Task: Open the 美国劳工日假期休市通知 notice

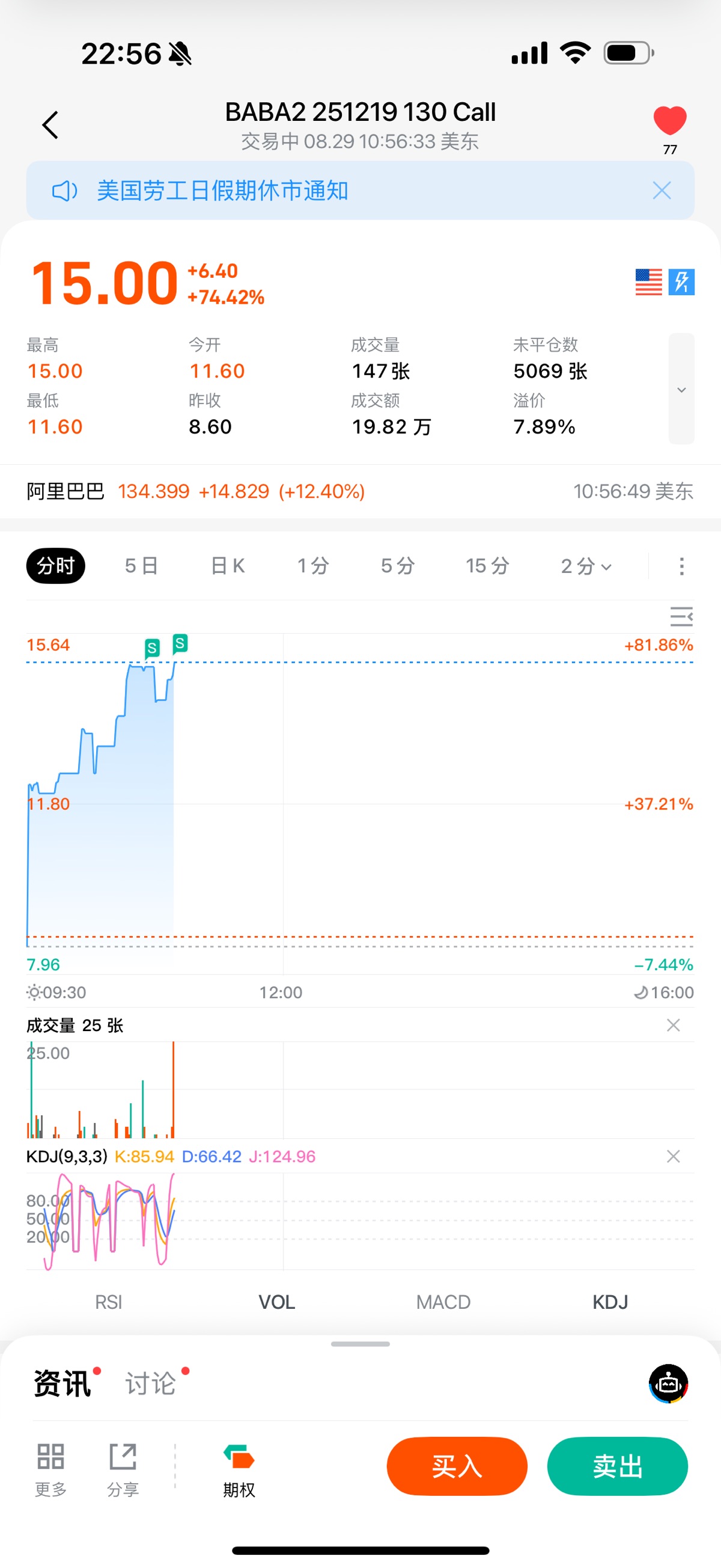Action: coord(222,191)
